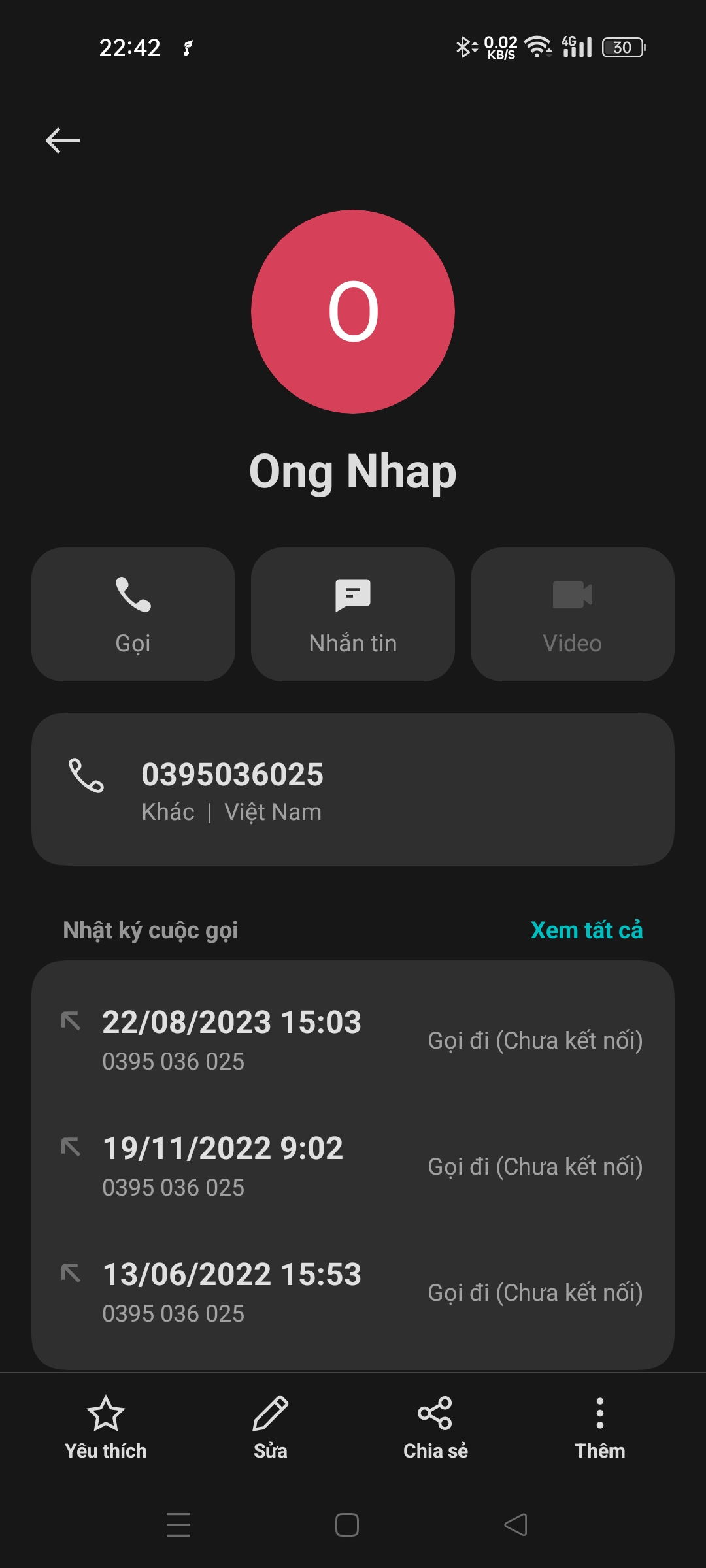Tap the phone number 0395036025 row

pos(353,787)
